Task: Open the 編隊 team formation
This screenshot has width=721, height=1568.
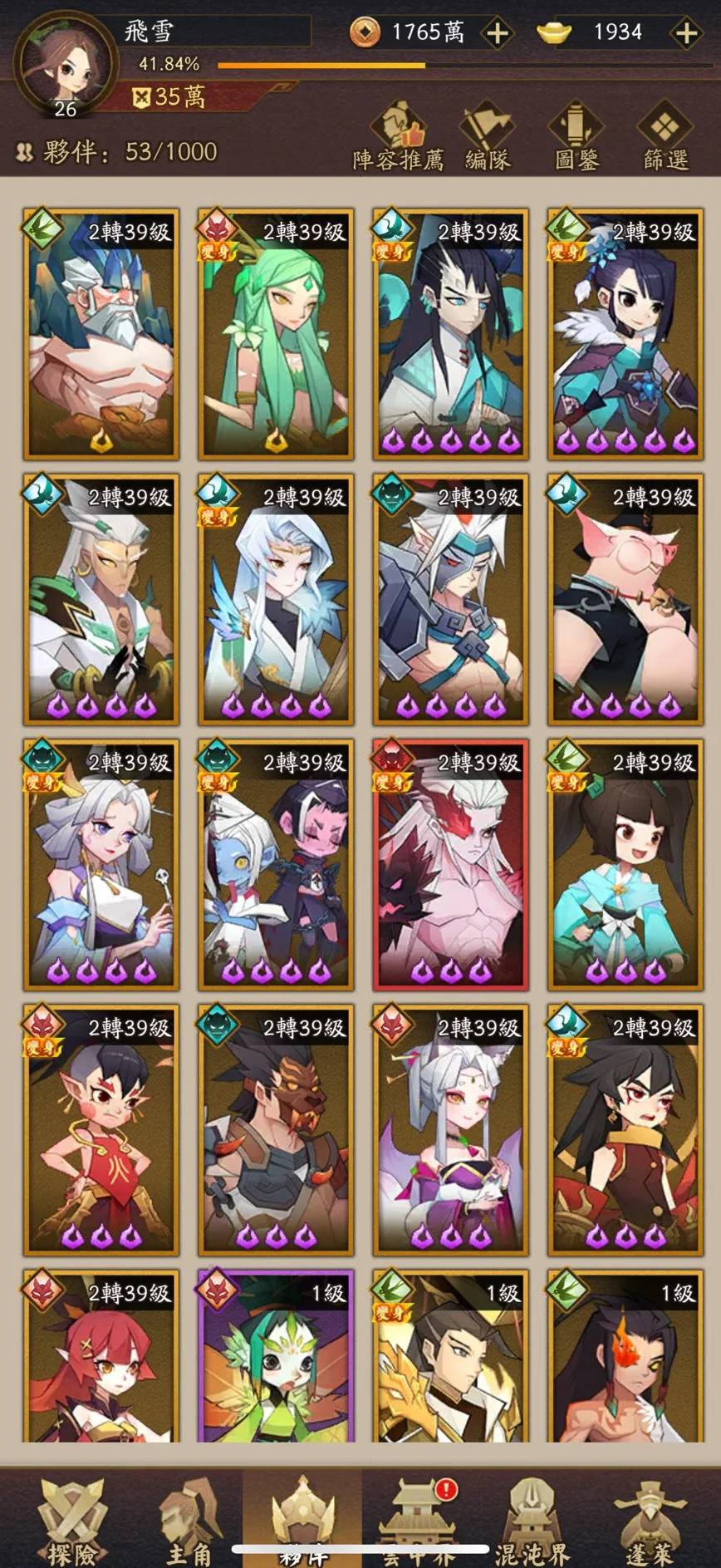Action: pyautogui.click(x=488, y=137)
